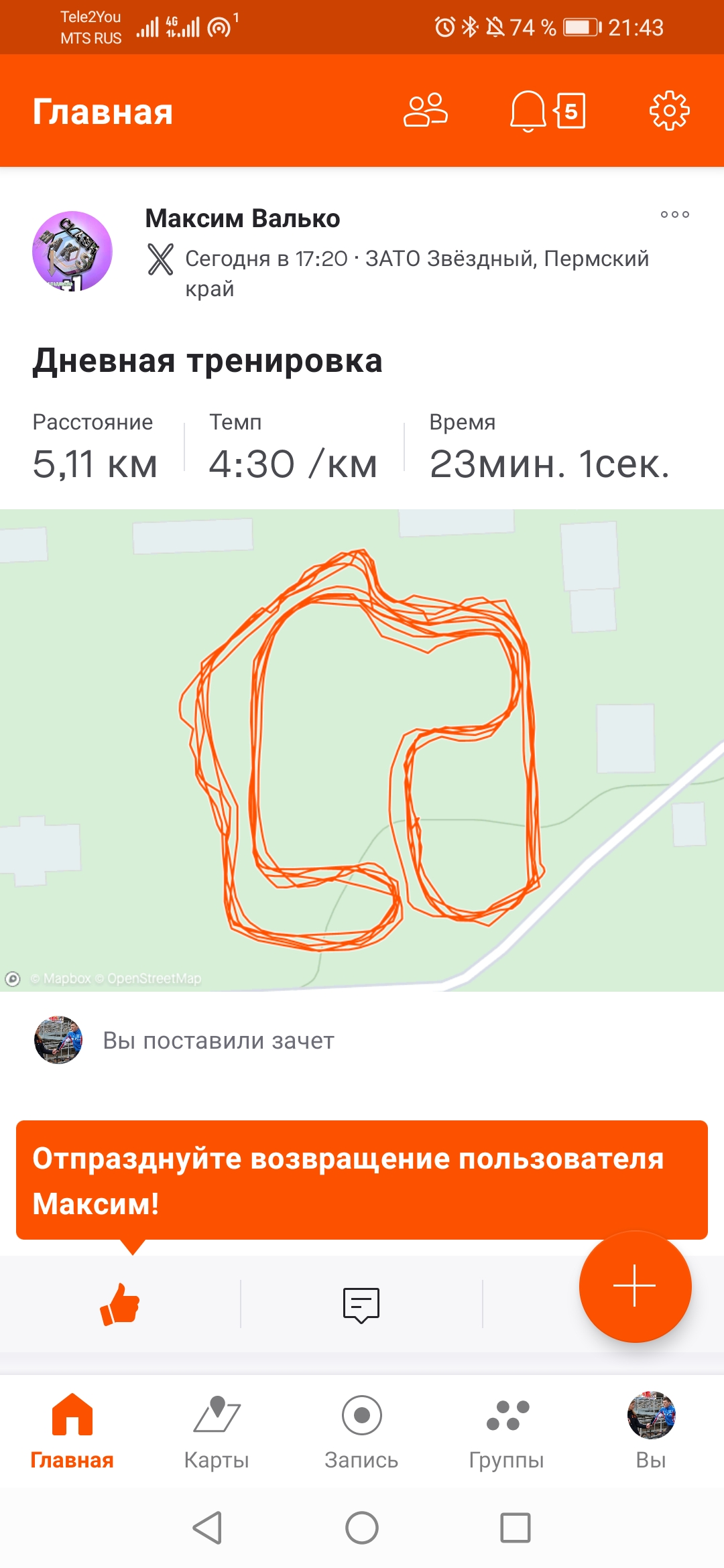724x1568 pixels.
Task: Switch to the Группы tab
Action: [507, 1431]
